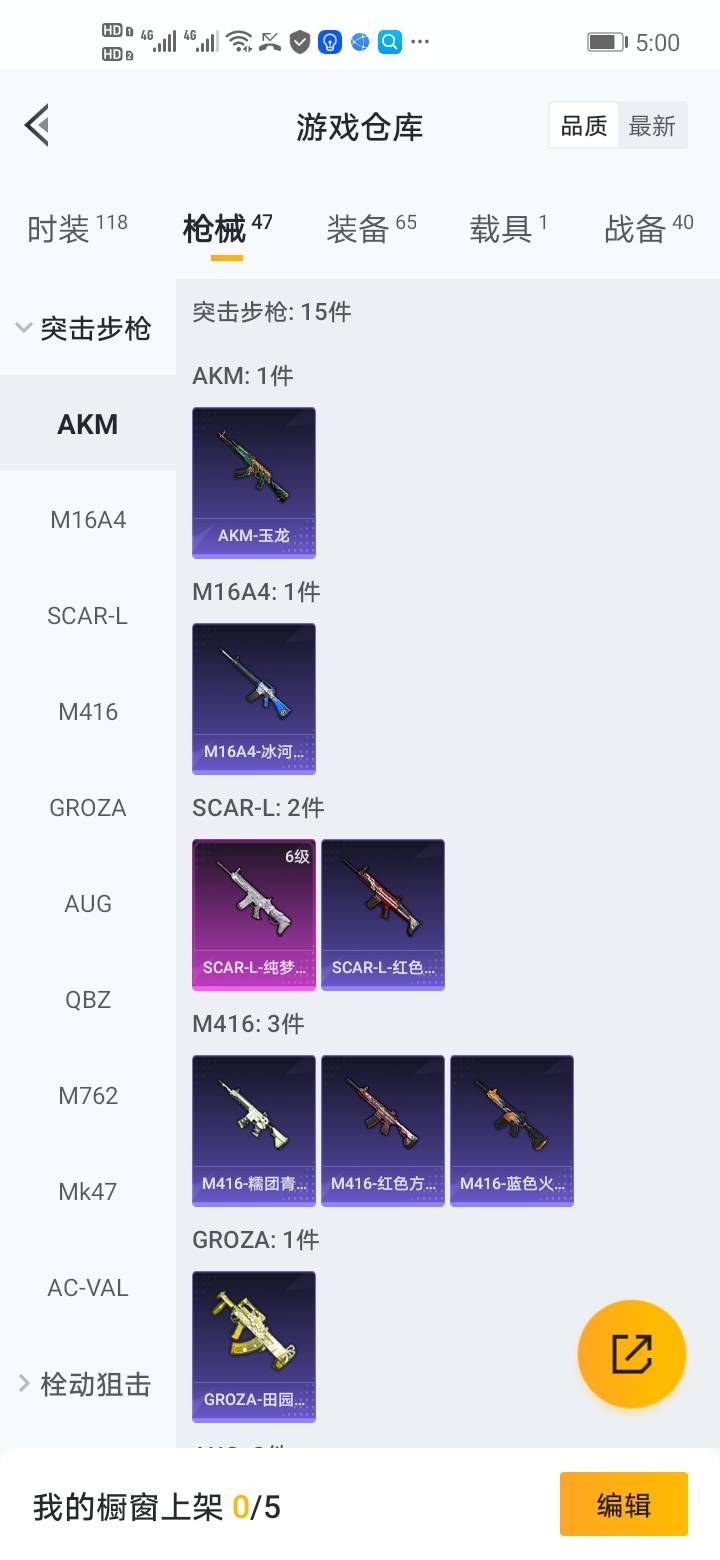
Task: Switch to the 装备 tab
Action: click(371, 229)
